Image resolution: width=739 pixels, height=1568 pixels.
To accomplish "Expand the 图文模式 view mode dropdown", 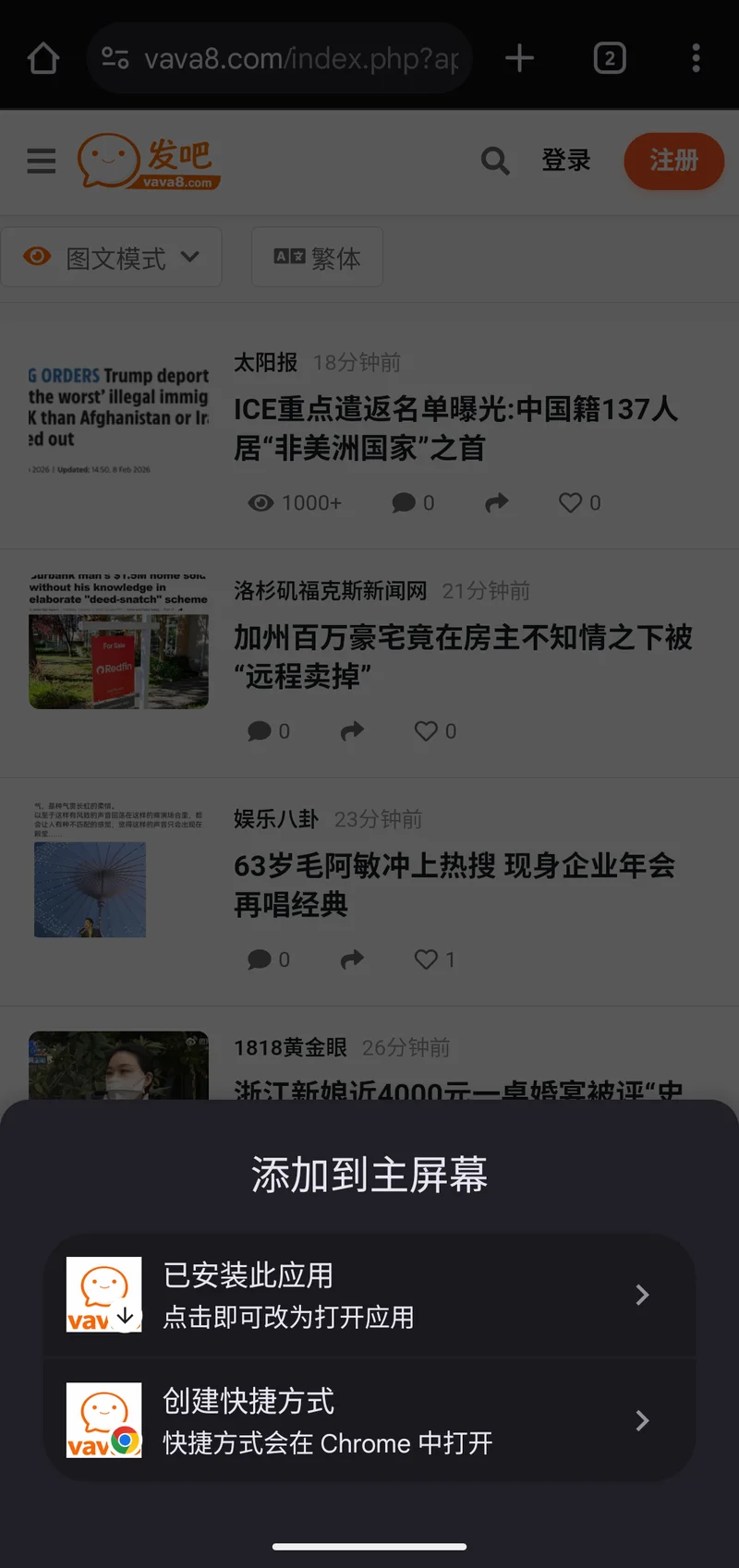I will click(x=112, y=258).
